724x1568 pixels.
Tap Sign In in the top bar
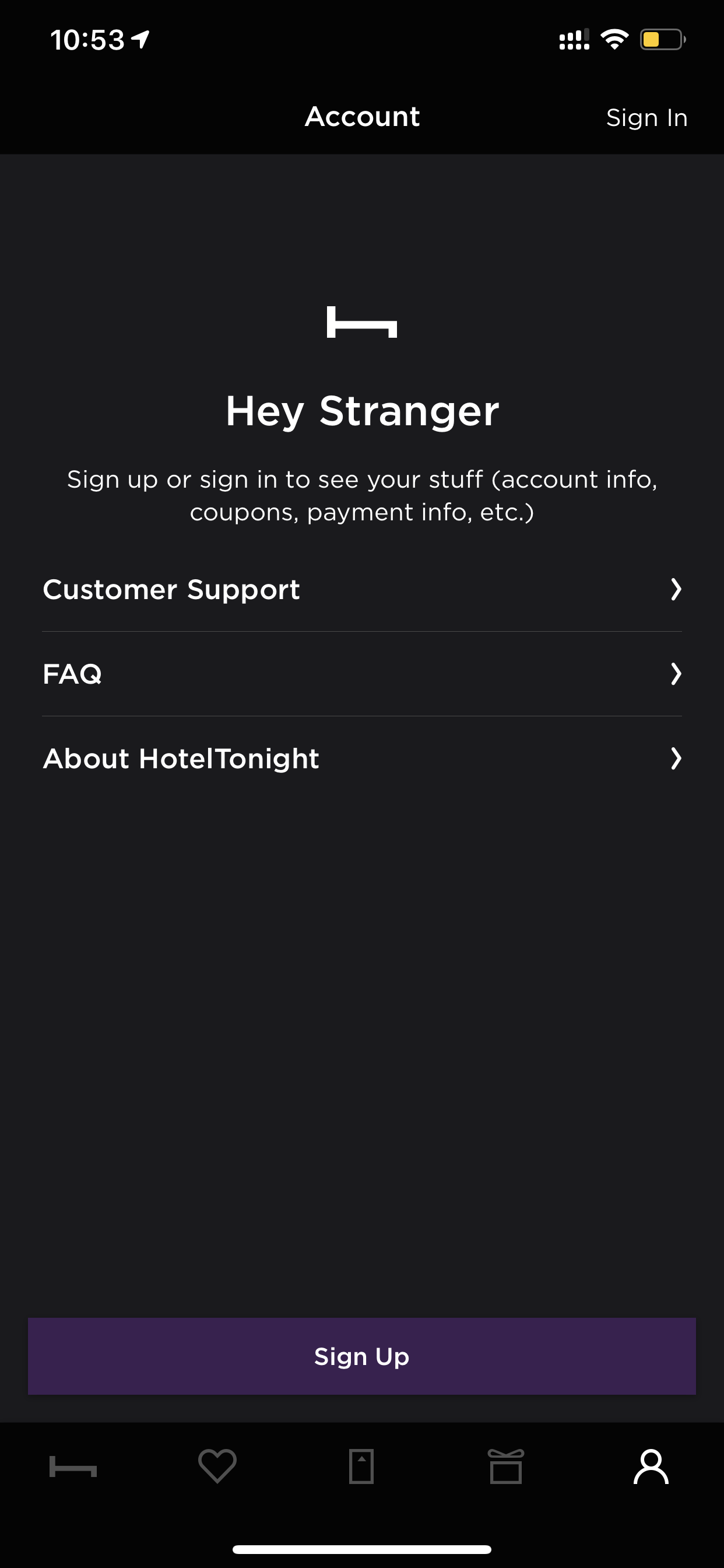point(646,118)
